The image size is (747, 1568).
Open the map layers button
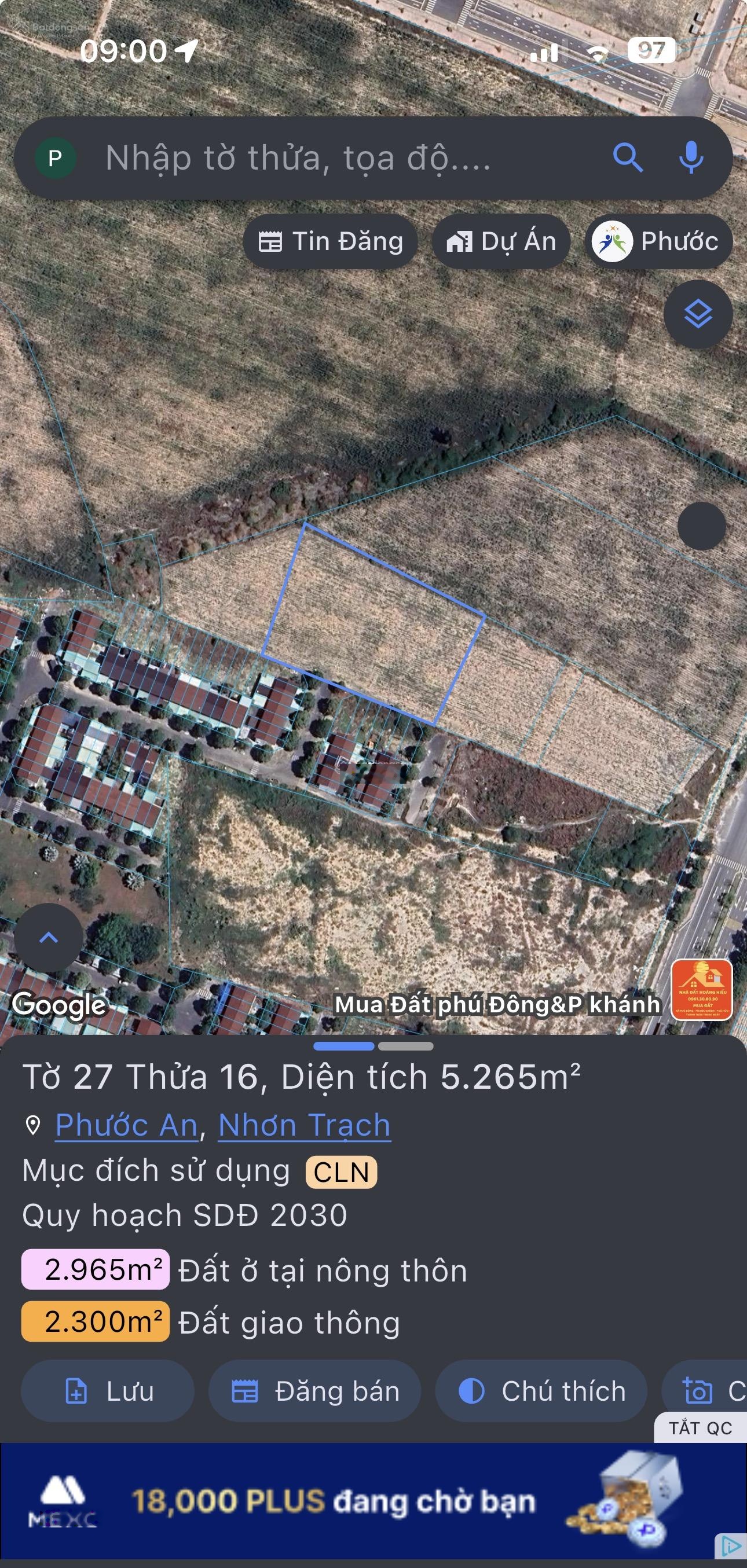698,314
